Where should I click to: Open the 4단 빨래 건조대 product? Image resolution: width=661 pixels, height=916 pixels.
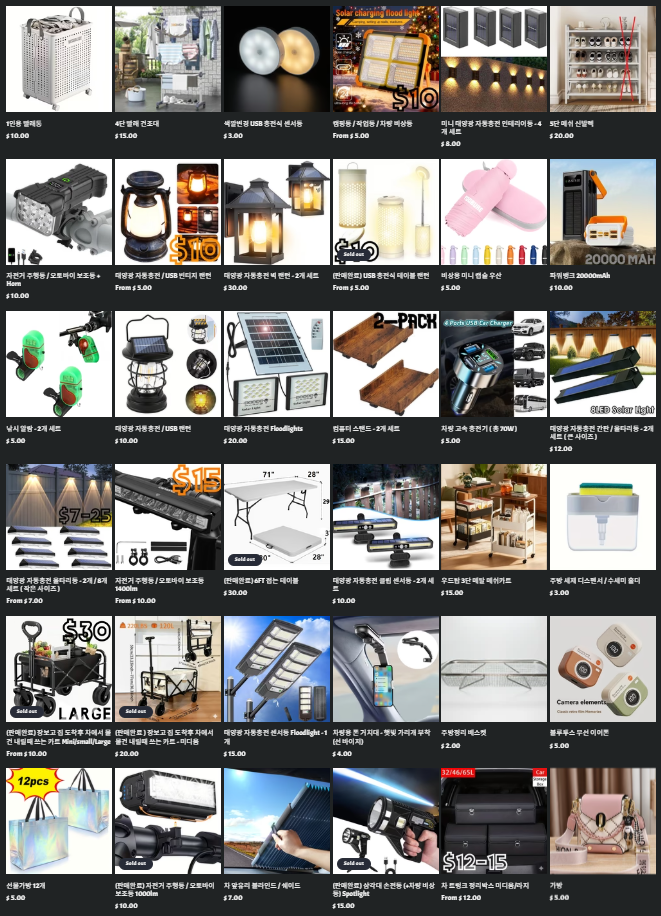point(167,59)
